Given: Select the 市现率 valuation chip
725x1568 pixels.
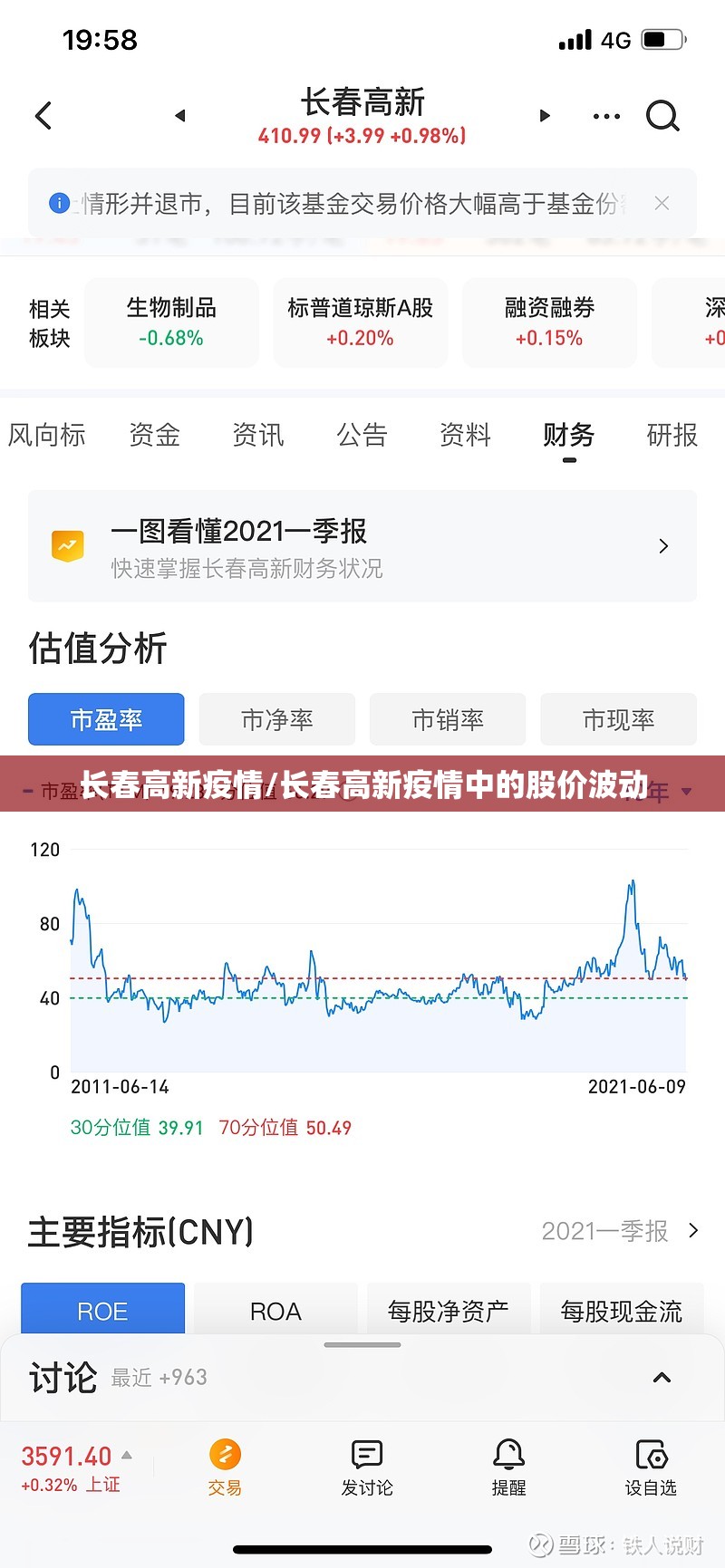Looking at the screenshot, I should coord(618,720).
